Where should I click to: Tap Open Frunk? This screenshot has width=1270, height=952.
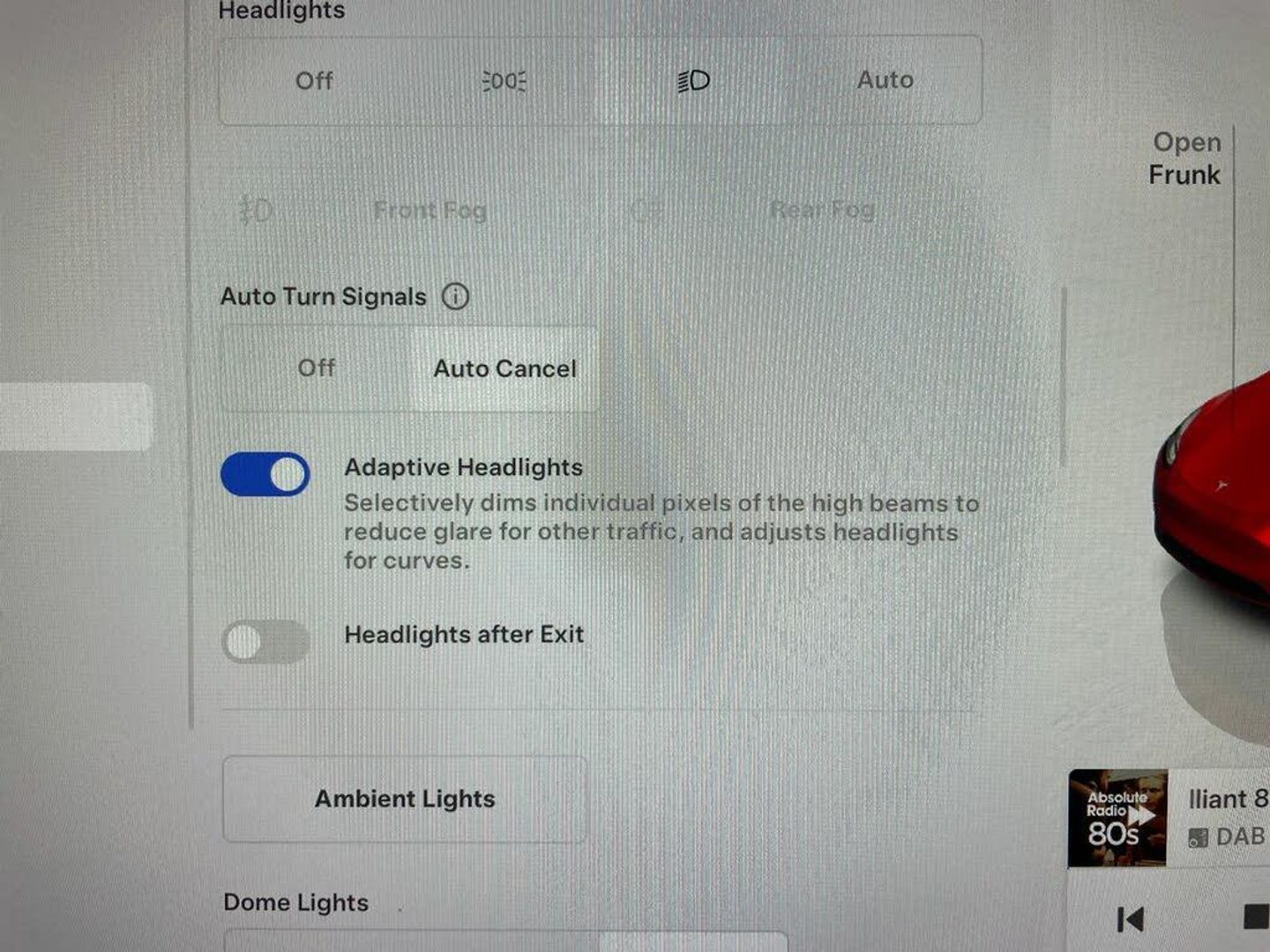(1185, 159)
